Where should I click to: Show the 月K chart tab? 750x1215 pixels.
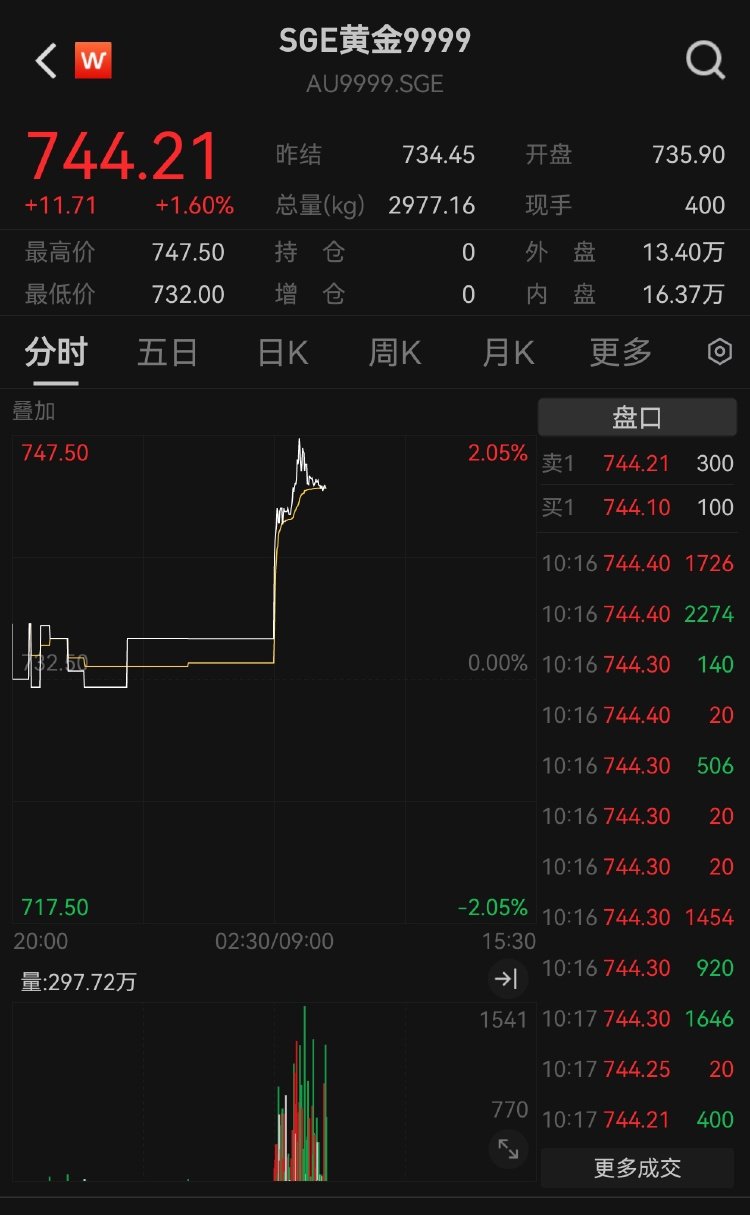click(508, 353)
